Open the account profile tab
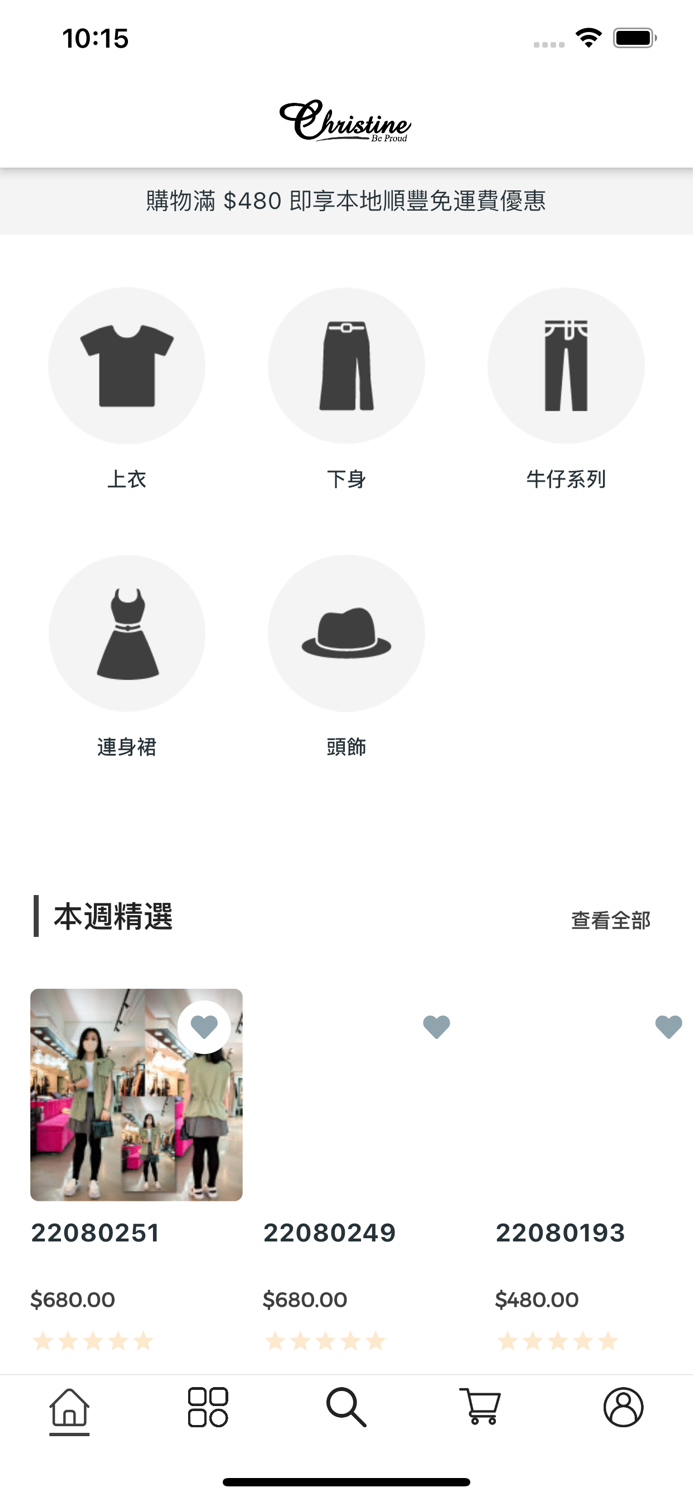 (623, 1407)
